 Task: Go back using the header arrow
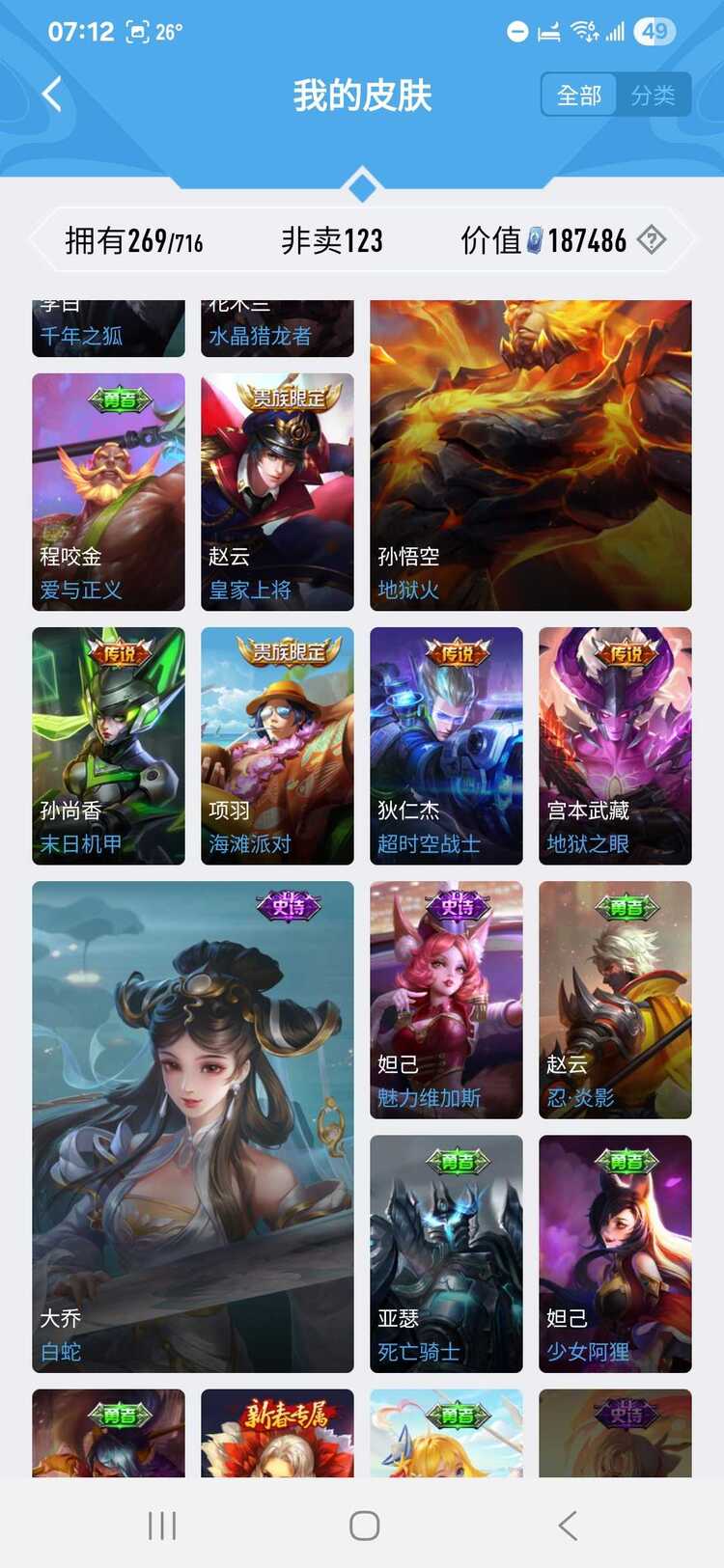pos(52,95)
